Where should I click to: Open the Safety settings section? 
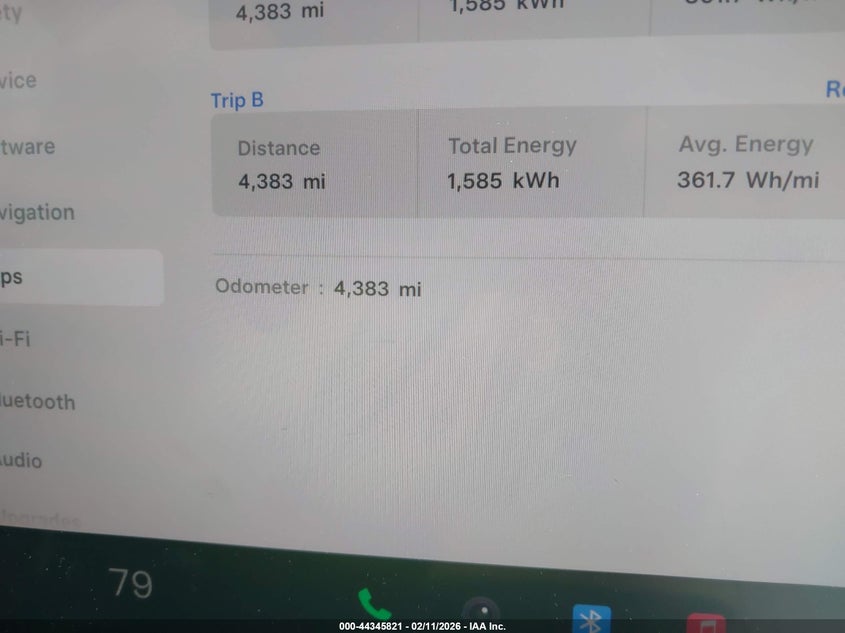(11, 14)
